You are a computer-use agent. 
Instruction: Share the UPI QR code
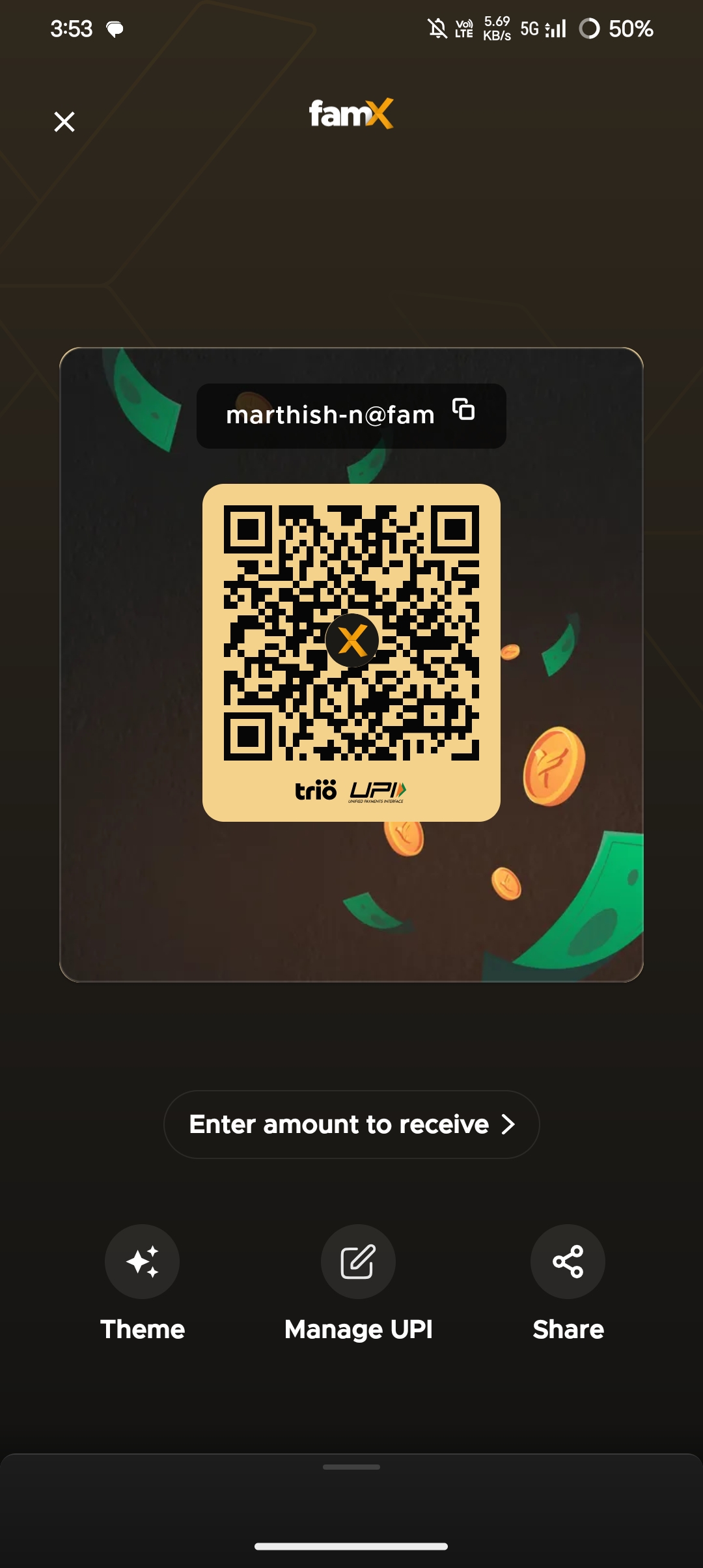click(x=568, y=1262)
